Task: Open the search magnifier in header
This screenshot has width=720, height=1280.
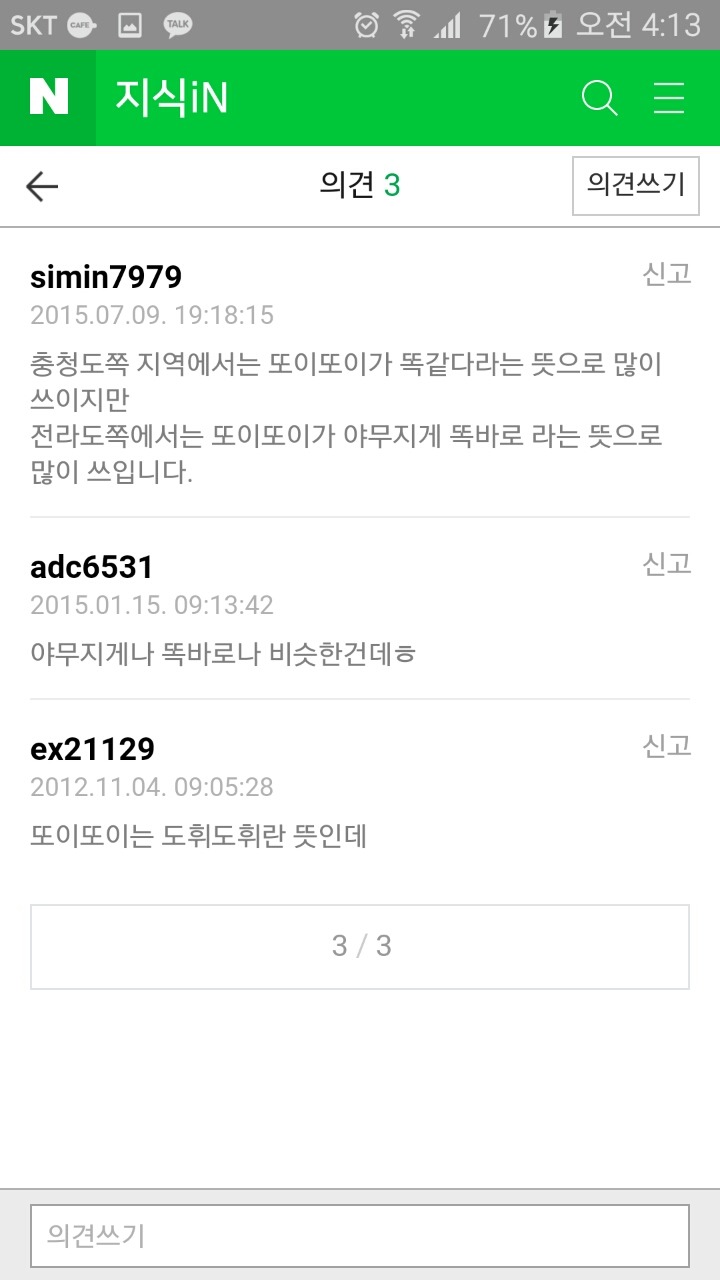Action: [x=599, y=98]
